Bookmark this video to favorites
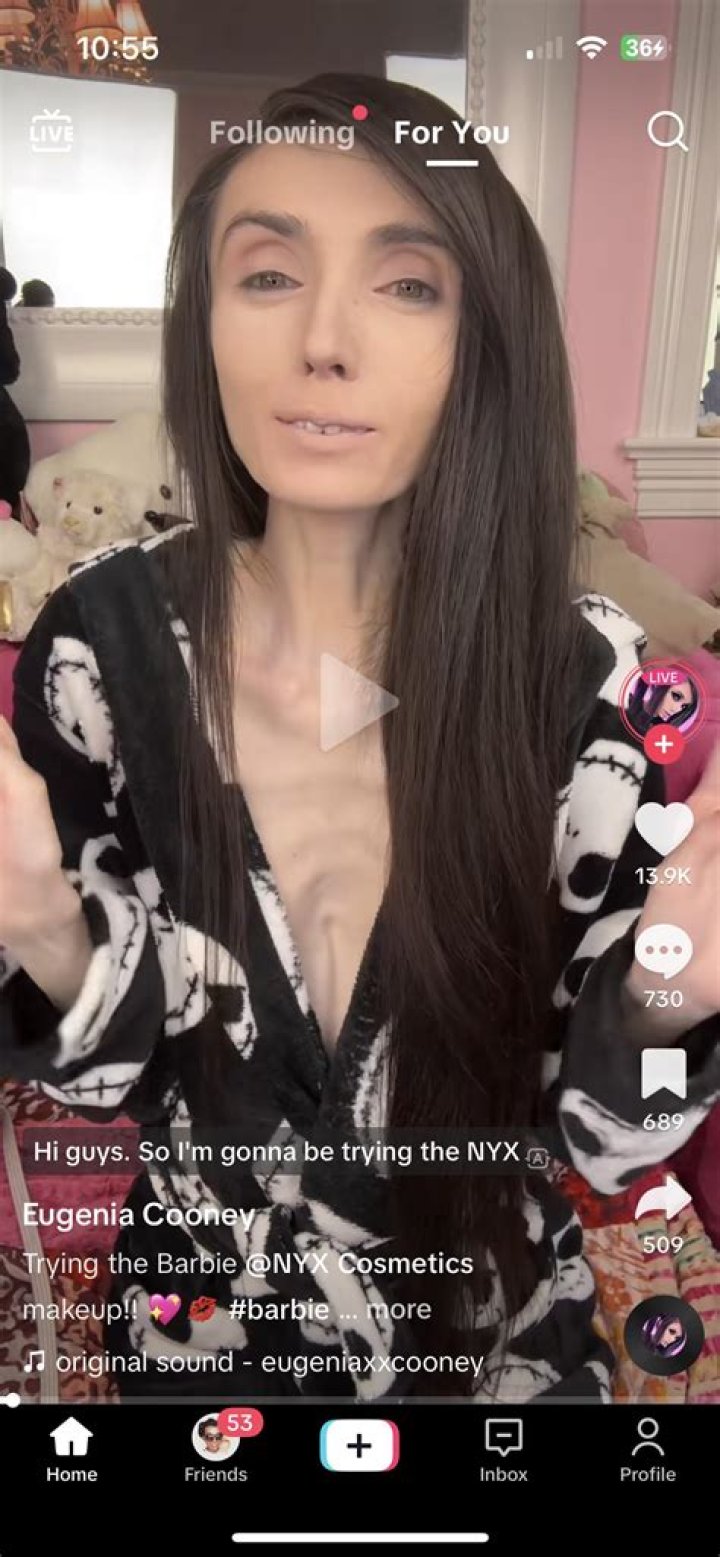The height and width of the screenshot is (1557, 720). click(x=663, y=1075)
